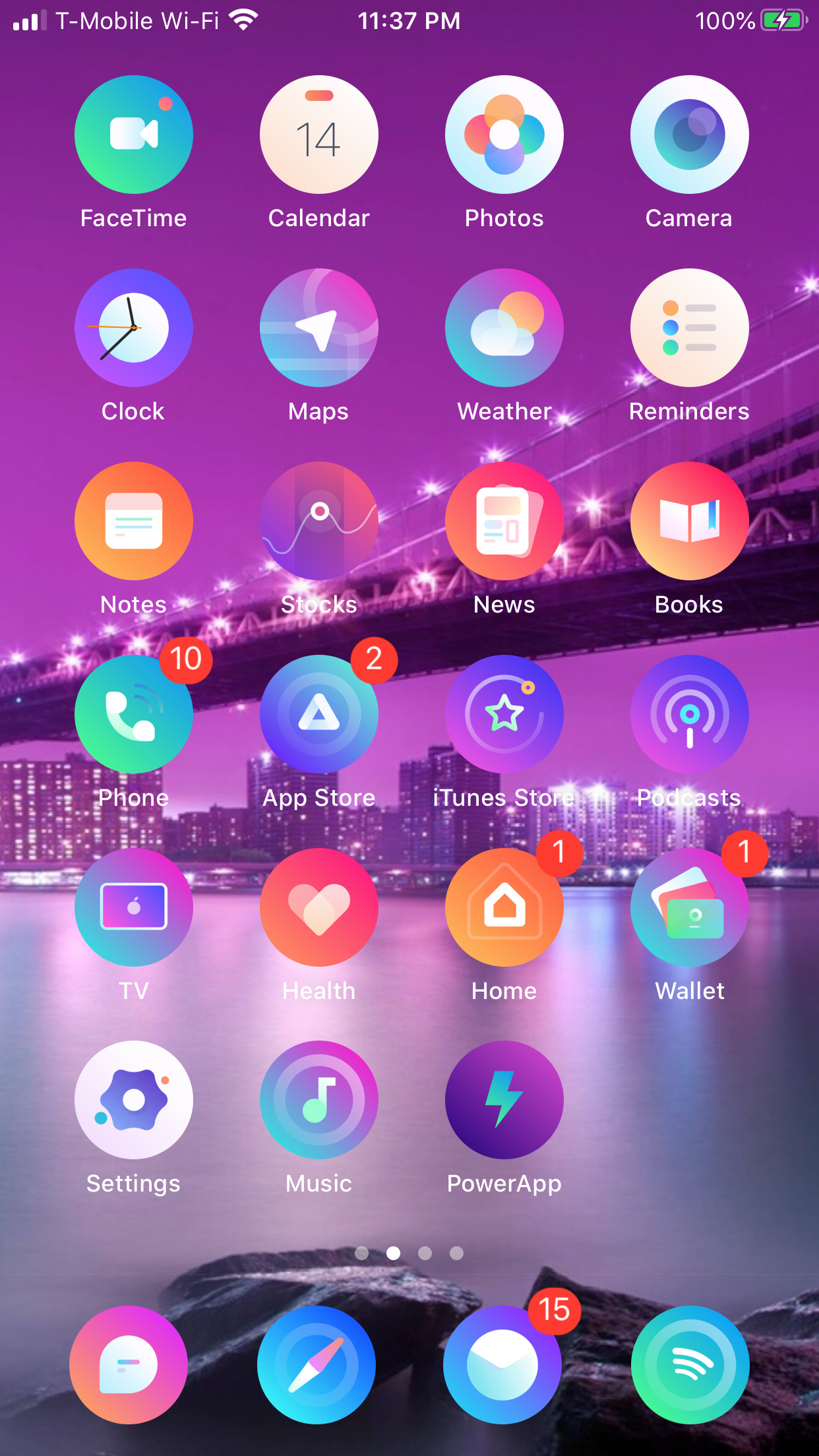Open the App Store
Screen dimensions: 819x1456
(x=319, y=714)
